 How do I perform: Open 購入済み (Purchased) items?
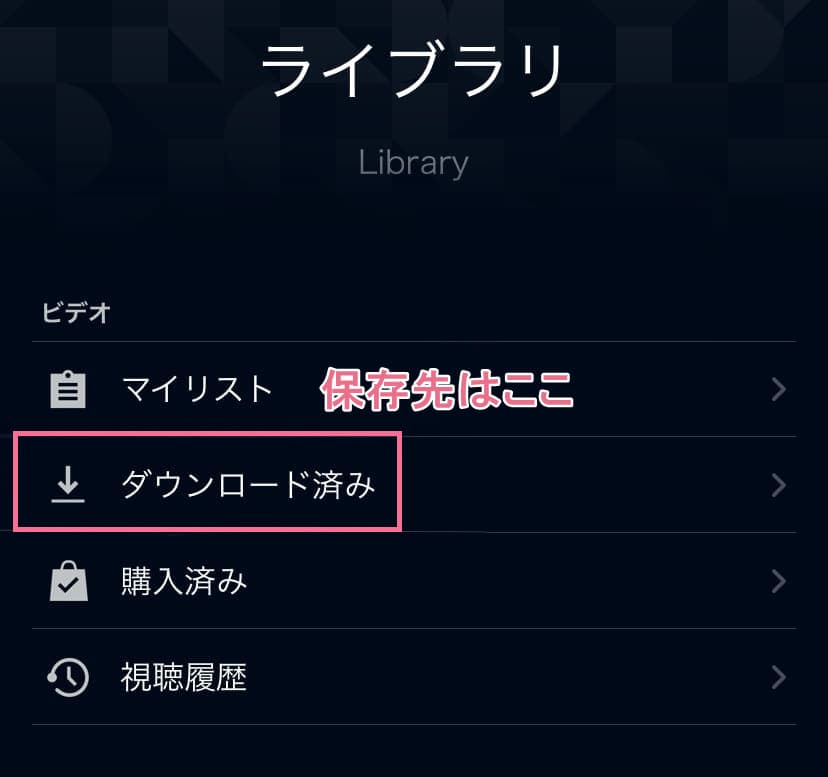(x=184, y=581)
